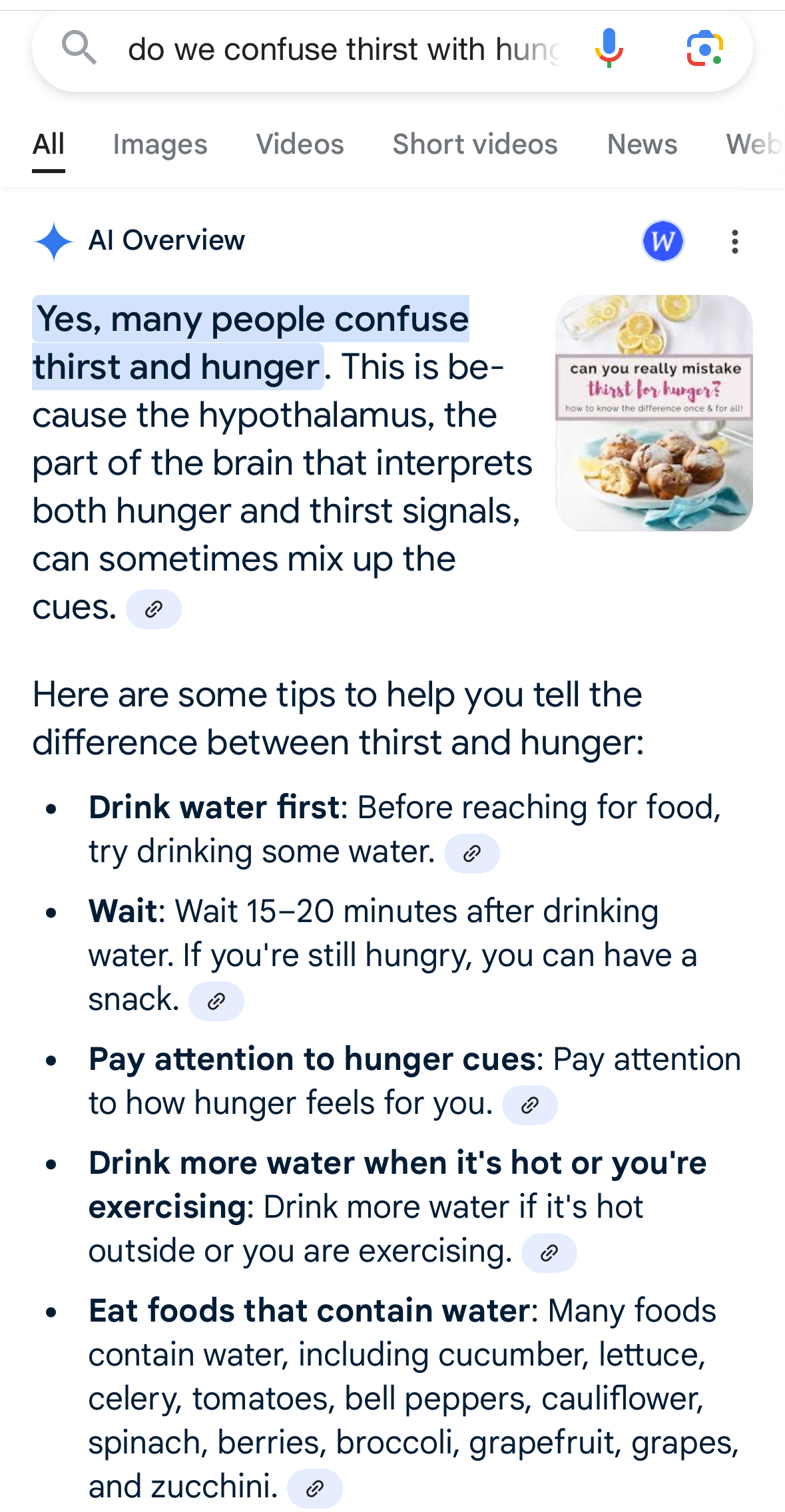Switch to the Images tab

pos(160,144)
